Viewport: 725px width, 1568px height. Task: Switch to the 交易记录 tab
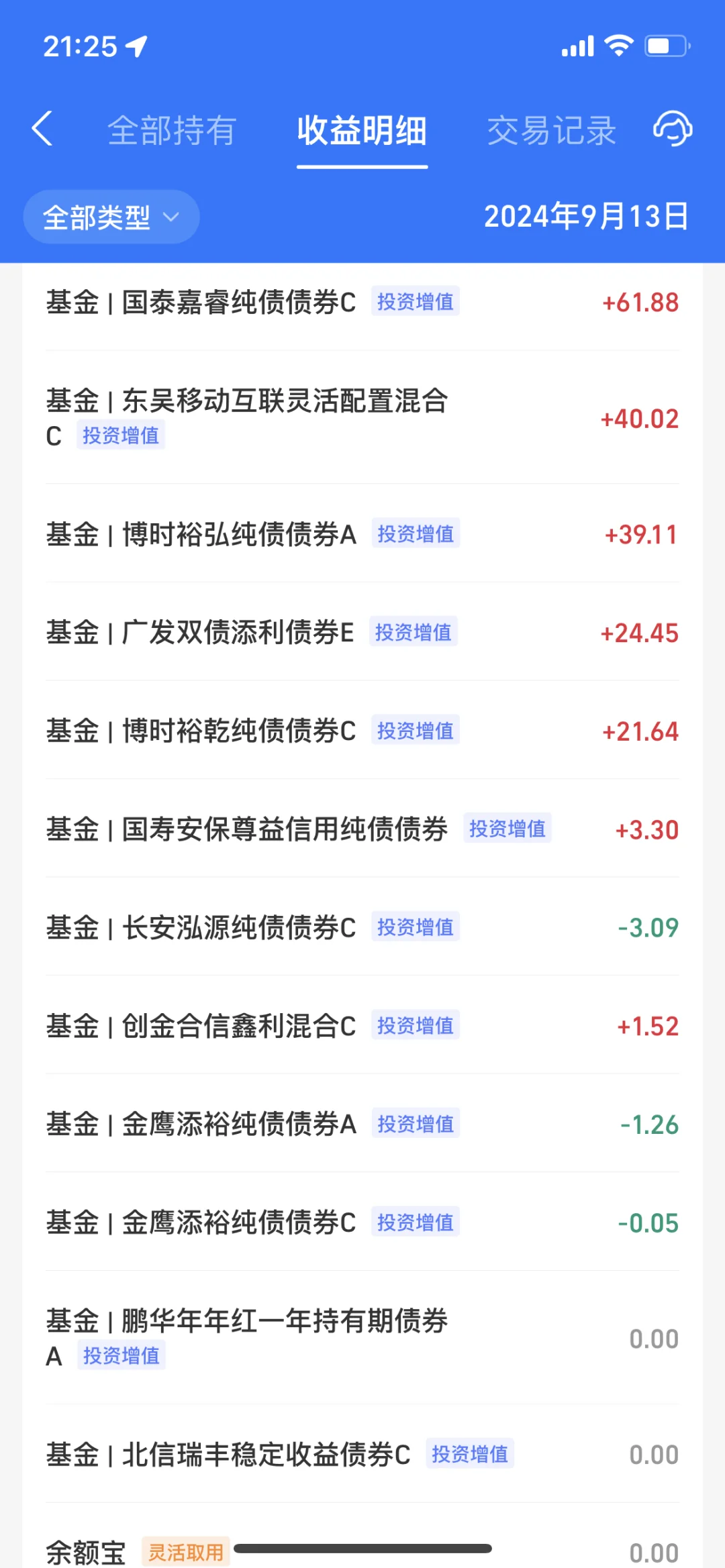552,131
